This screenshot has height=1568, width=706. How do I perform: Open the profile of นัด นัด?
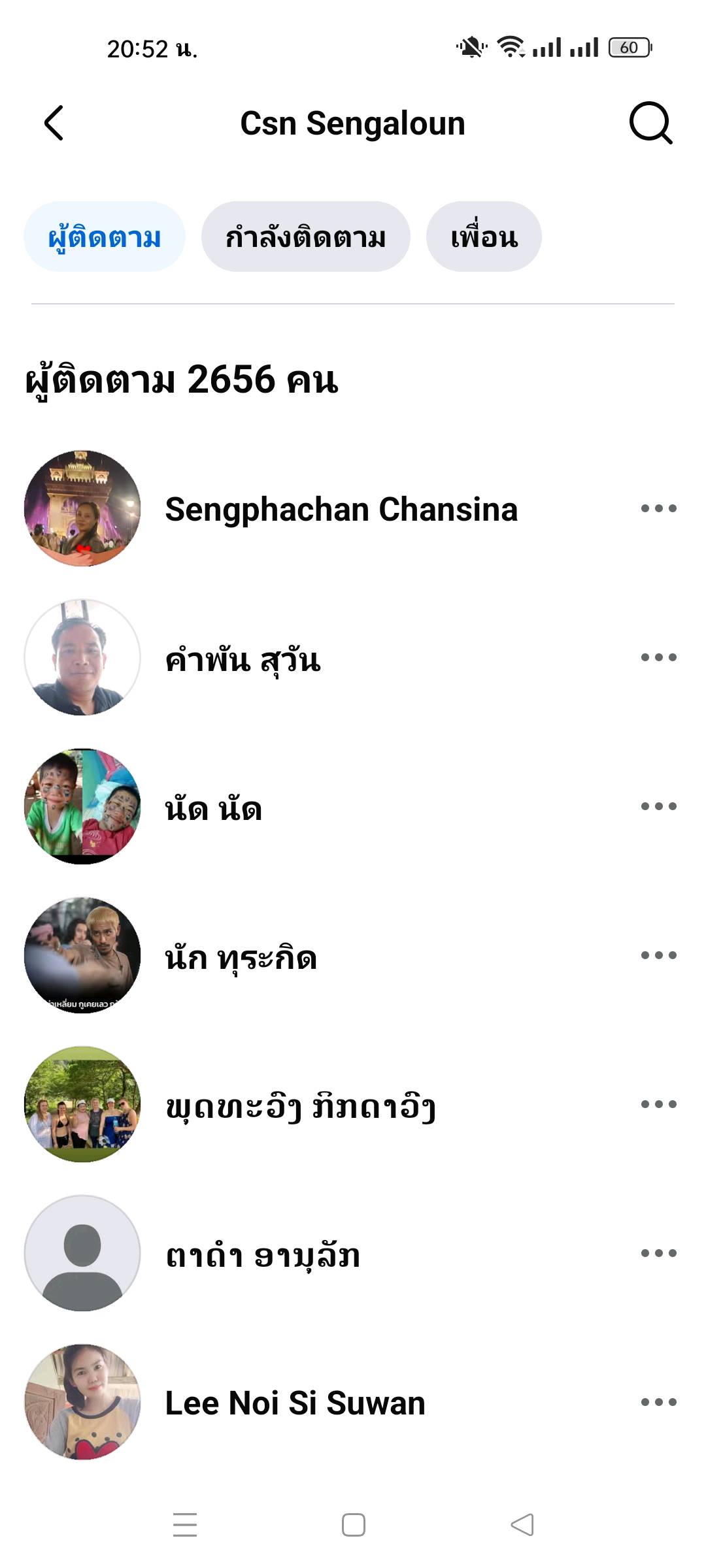point(213,808)
